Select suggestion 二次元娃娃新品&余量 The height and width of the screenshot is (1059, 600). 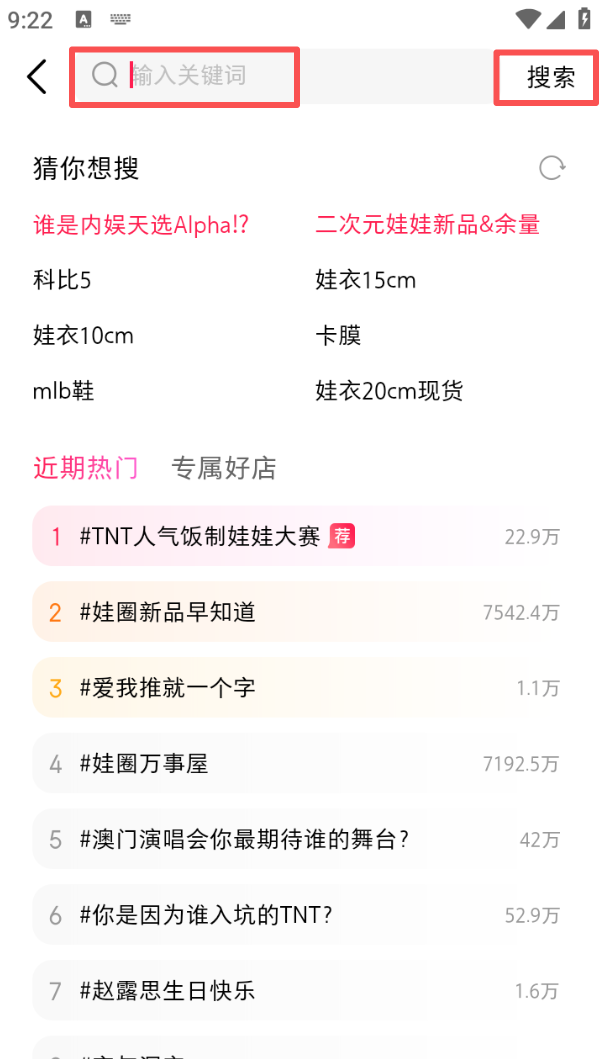(x=427, y=225)
